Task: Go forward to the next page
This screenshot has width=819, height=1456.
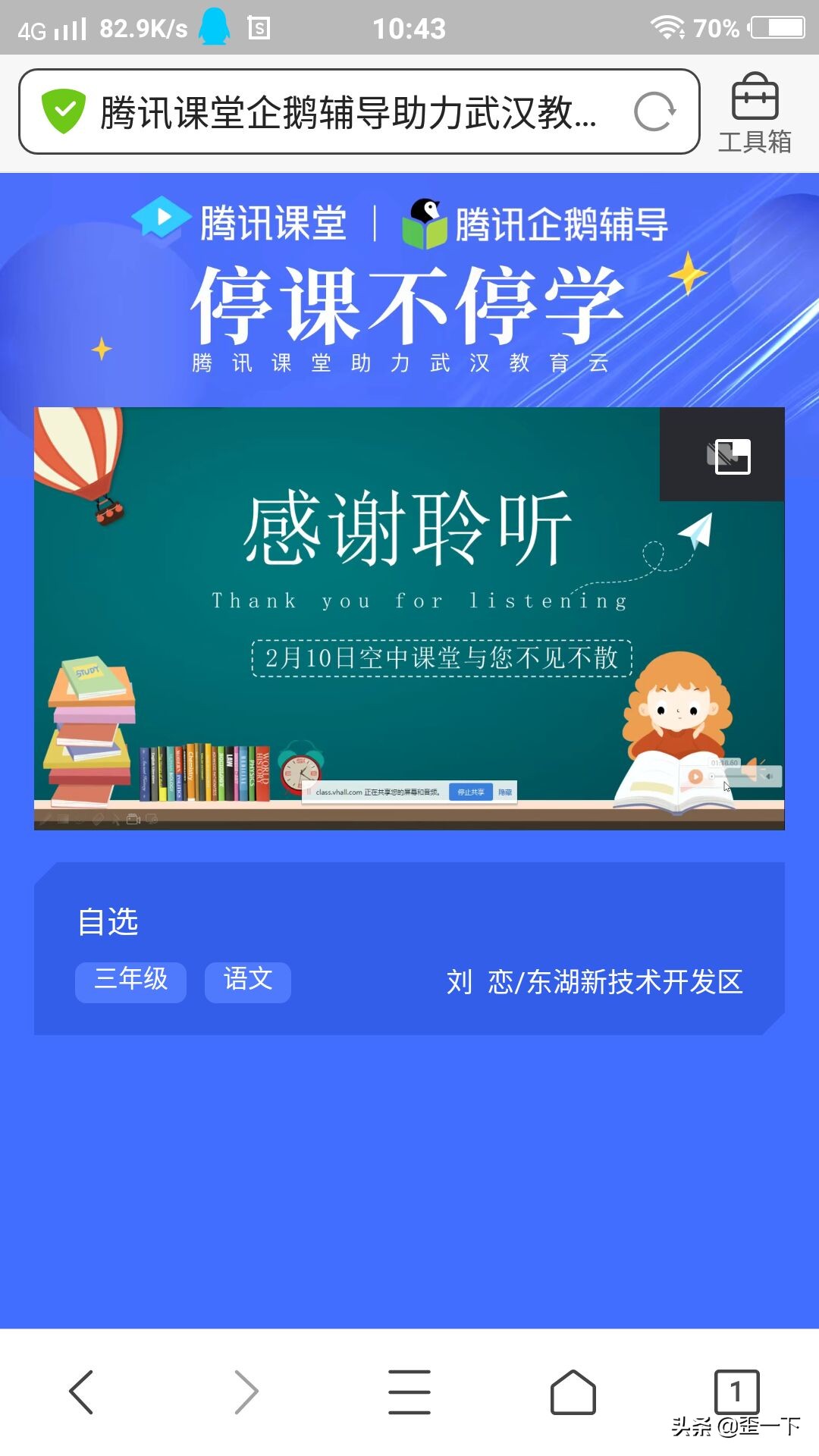Action: pos(246,1392)
